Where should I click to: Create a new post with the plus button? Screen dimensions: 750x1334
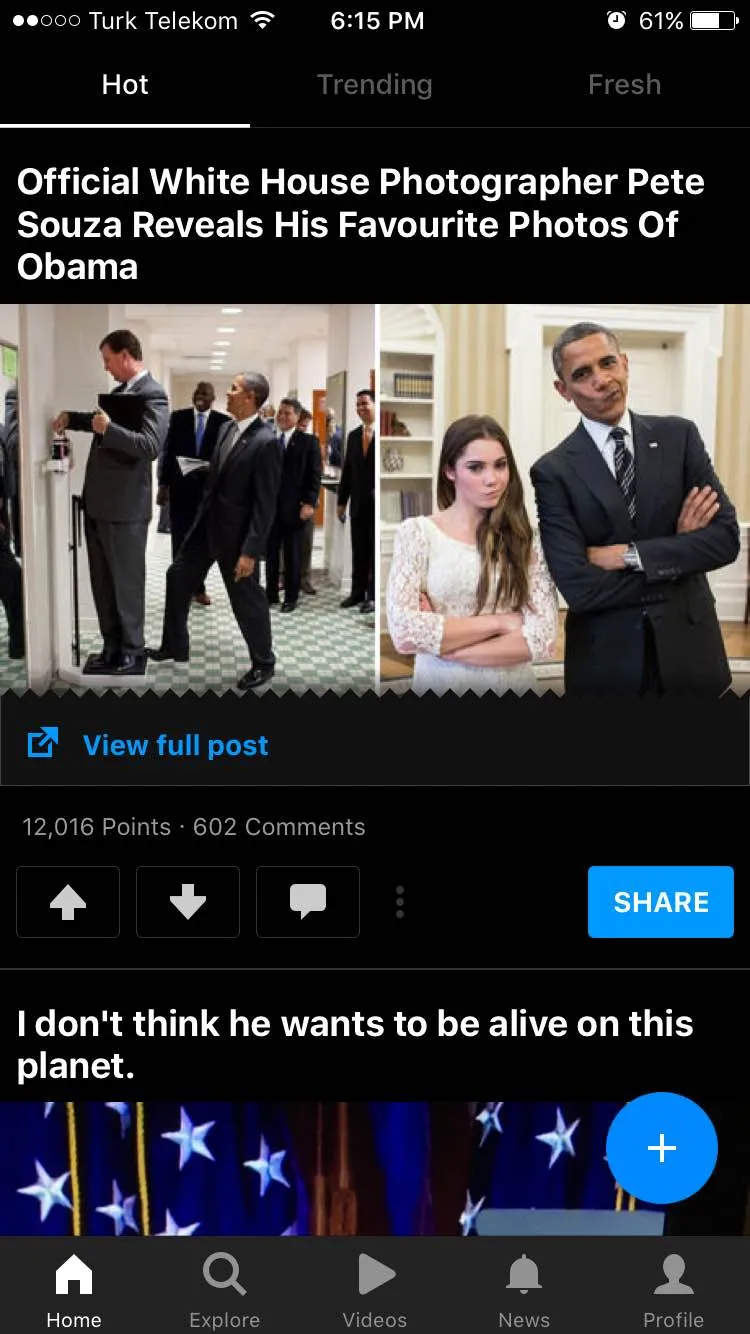pos(662,1148)
